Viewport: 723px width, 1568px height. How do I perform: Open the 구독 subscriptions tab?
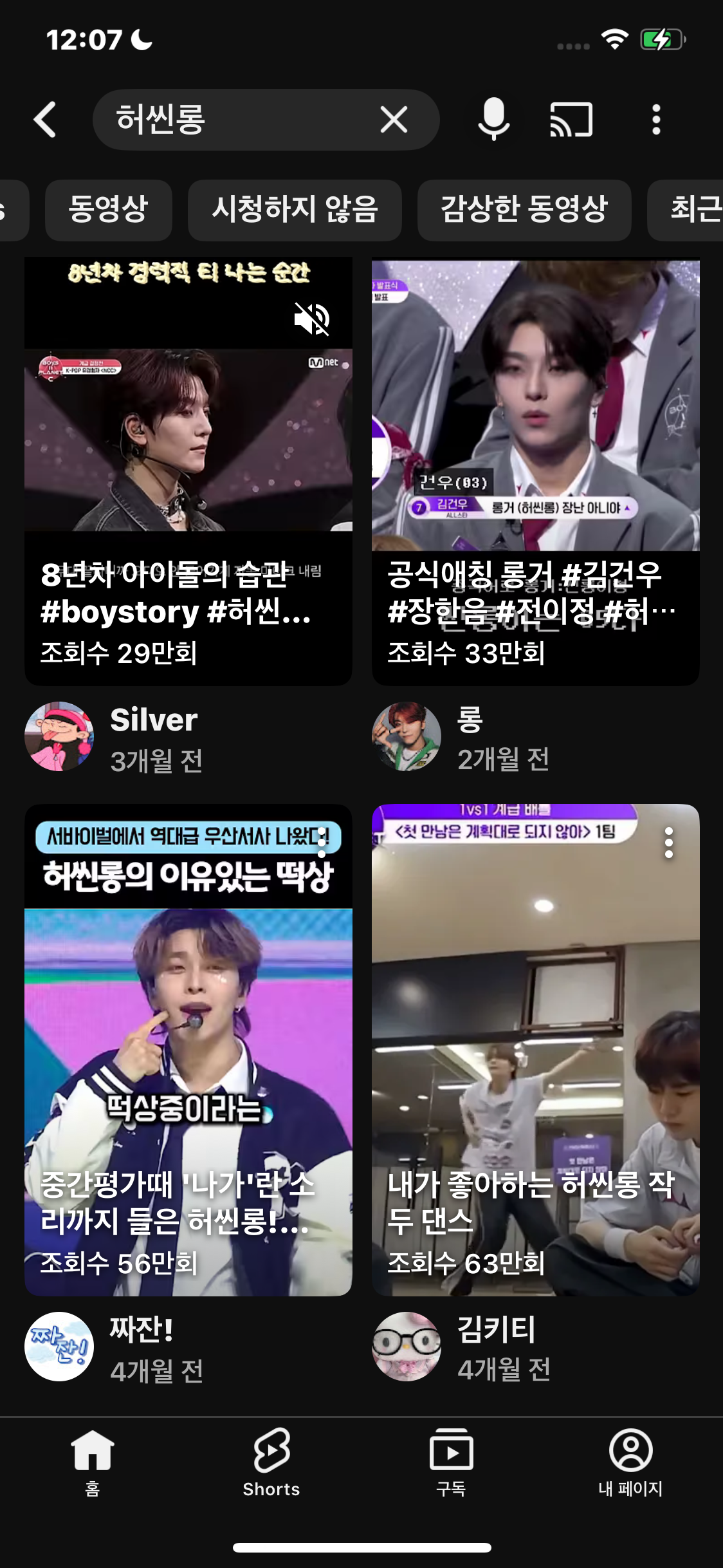click(x=451, y=1461)
